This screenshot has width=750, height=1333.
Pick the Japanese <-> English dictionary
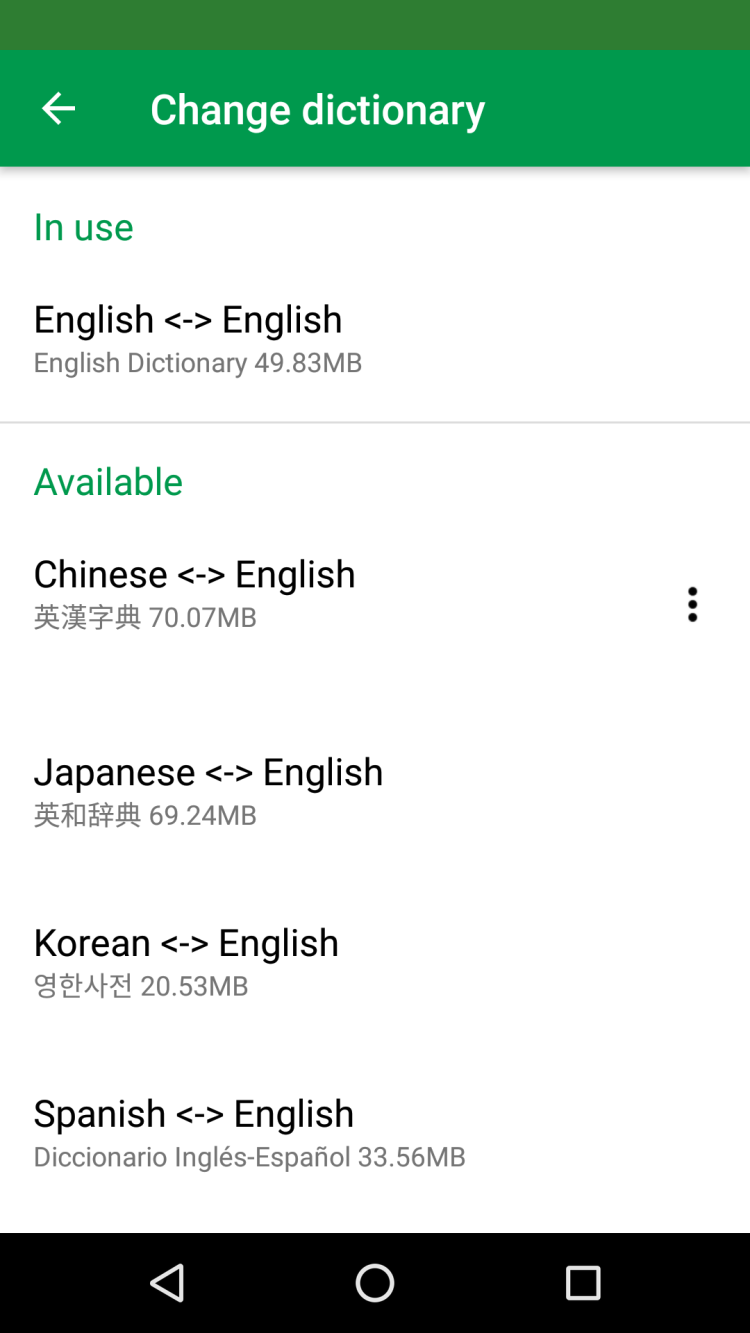(x=208, y=790)
